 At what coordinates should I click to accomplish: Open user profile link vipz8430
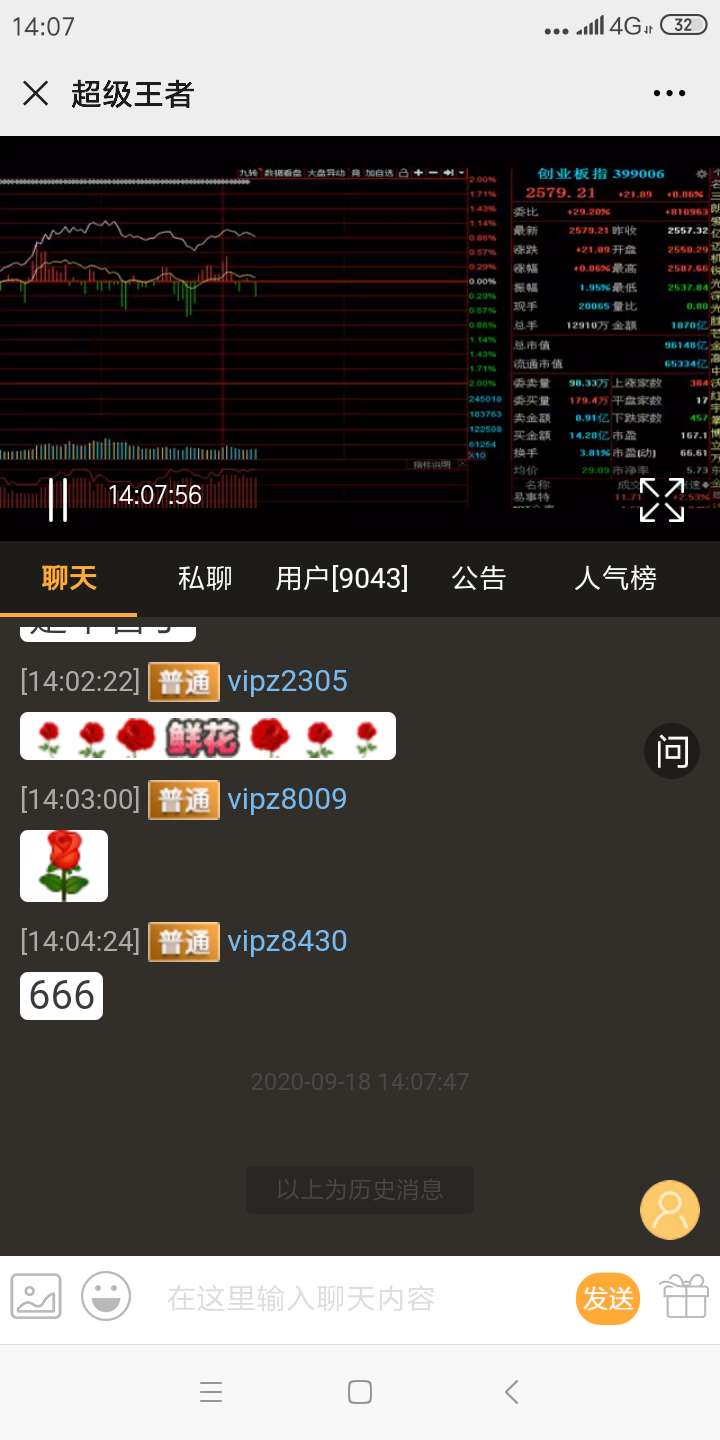point(286,941)
